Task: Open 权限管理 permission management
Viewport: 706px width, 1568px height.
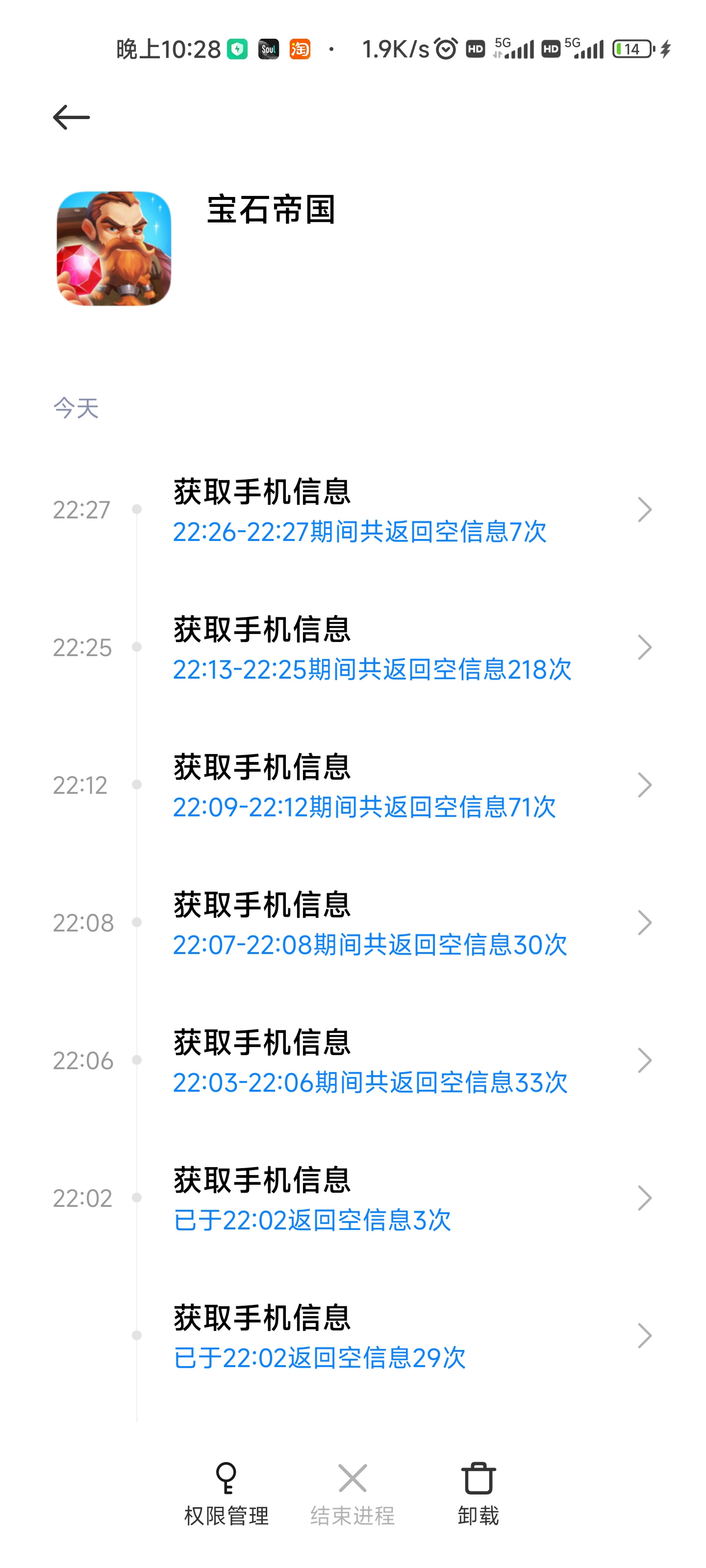Action: click(226, 1494)
